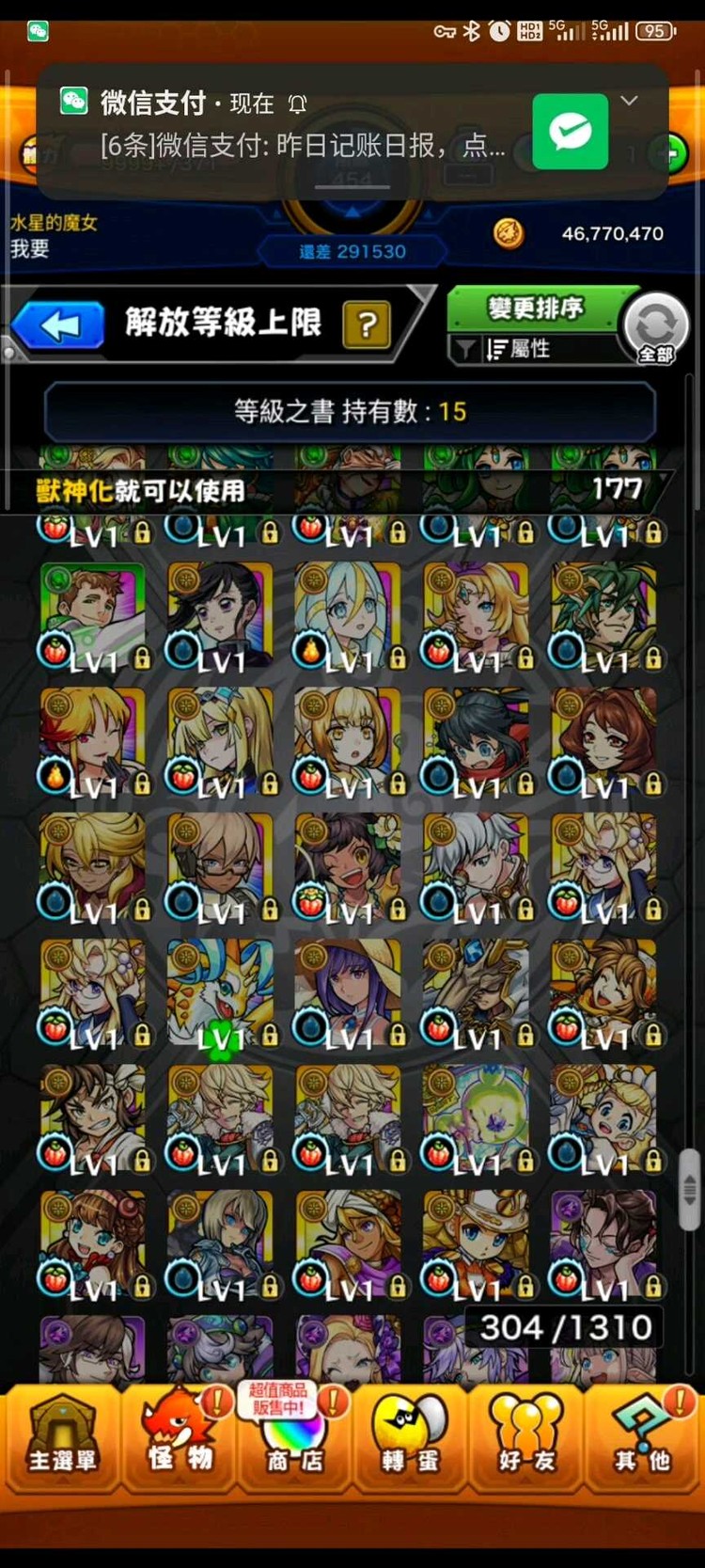Expand the notification with the chevron
Screen dimensions: 705x1568
click(x=629, y=101)
